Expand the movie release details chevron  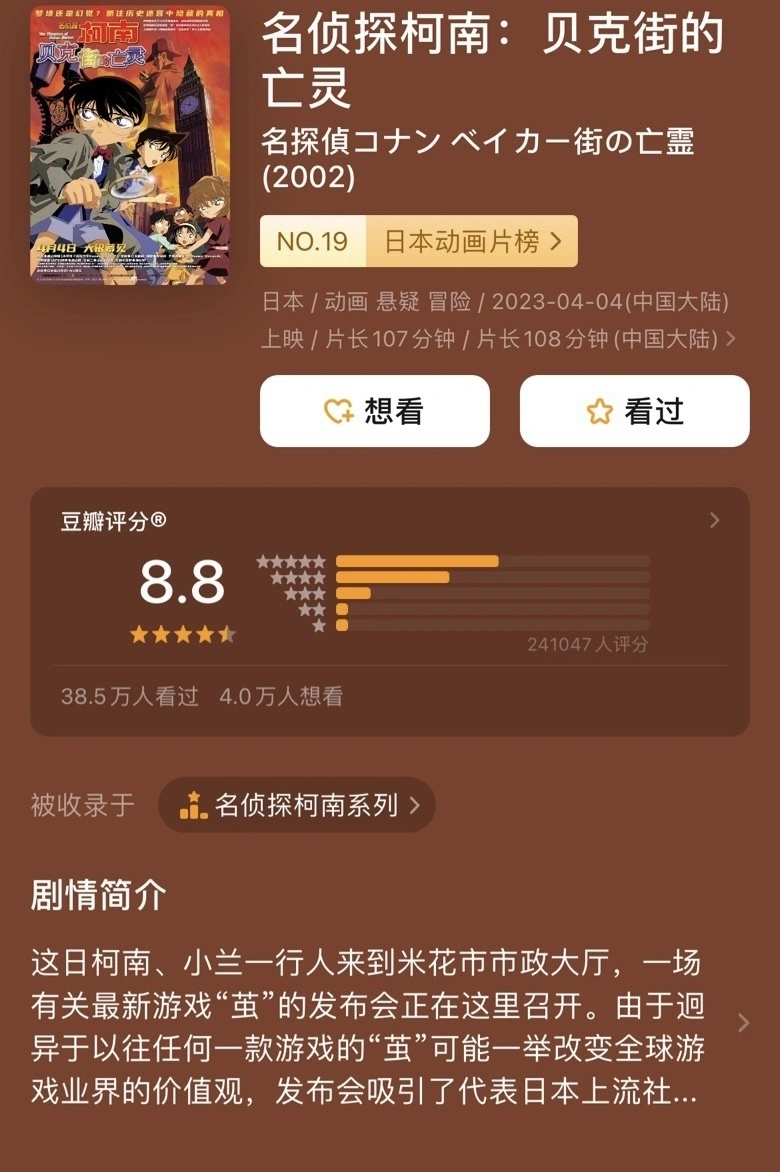tap(731, 339)
